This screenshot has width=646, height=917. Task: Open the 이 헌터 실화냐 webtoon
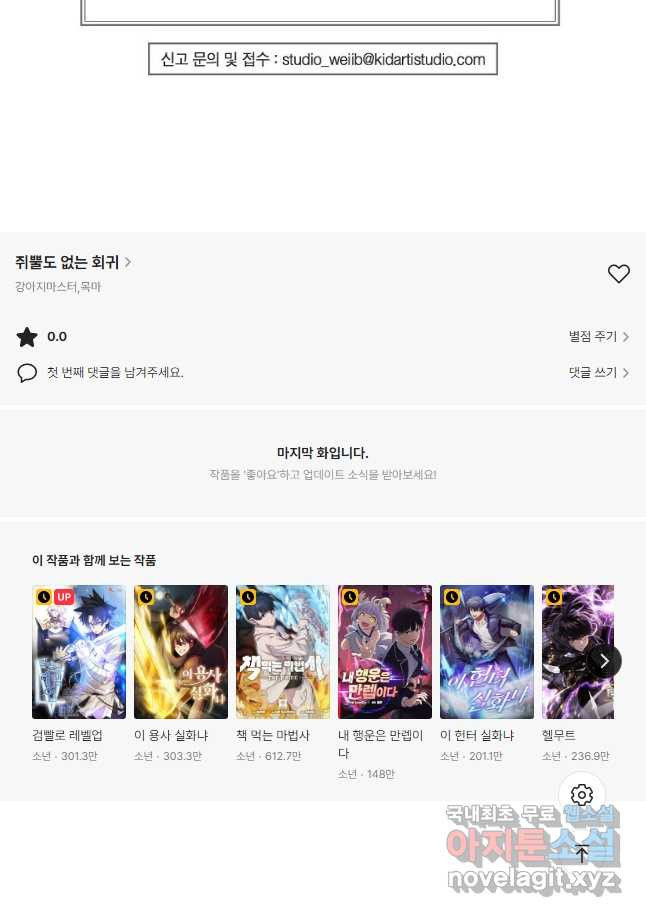click(x=487, y=652)
